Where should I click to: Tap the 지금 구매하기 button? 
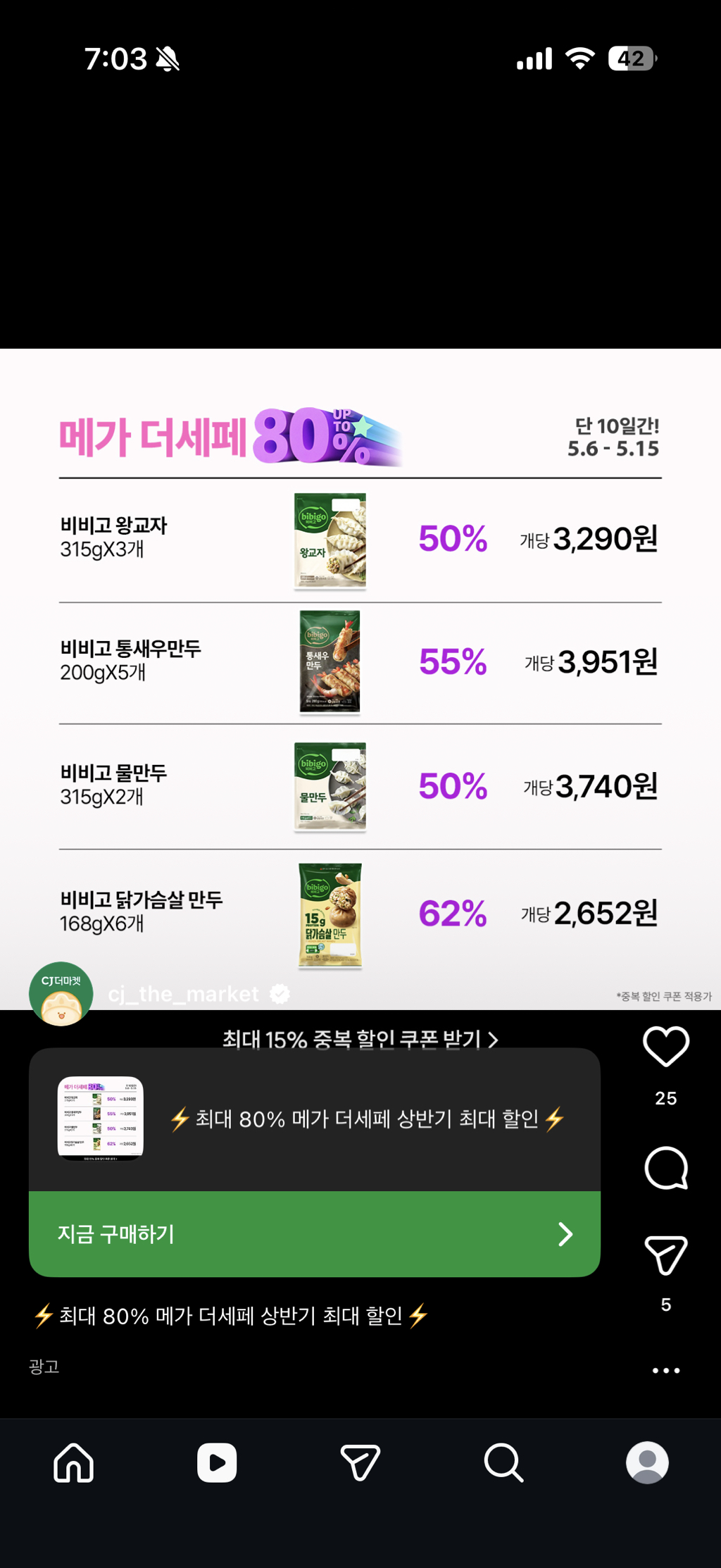[315, 1233]
